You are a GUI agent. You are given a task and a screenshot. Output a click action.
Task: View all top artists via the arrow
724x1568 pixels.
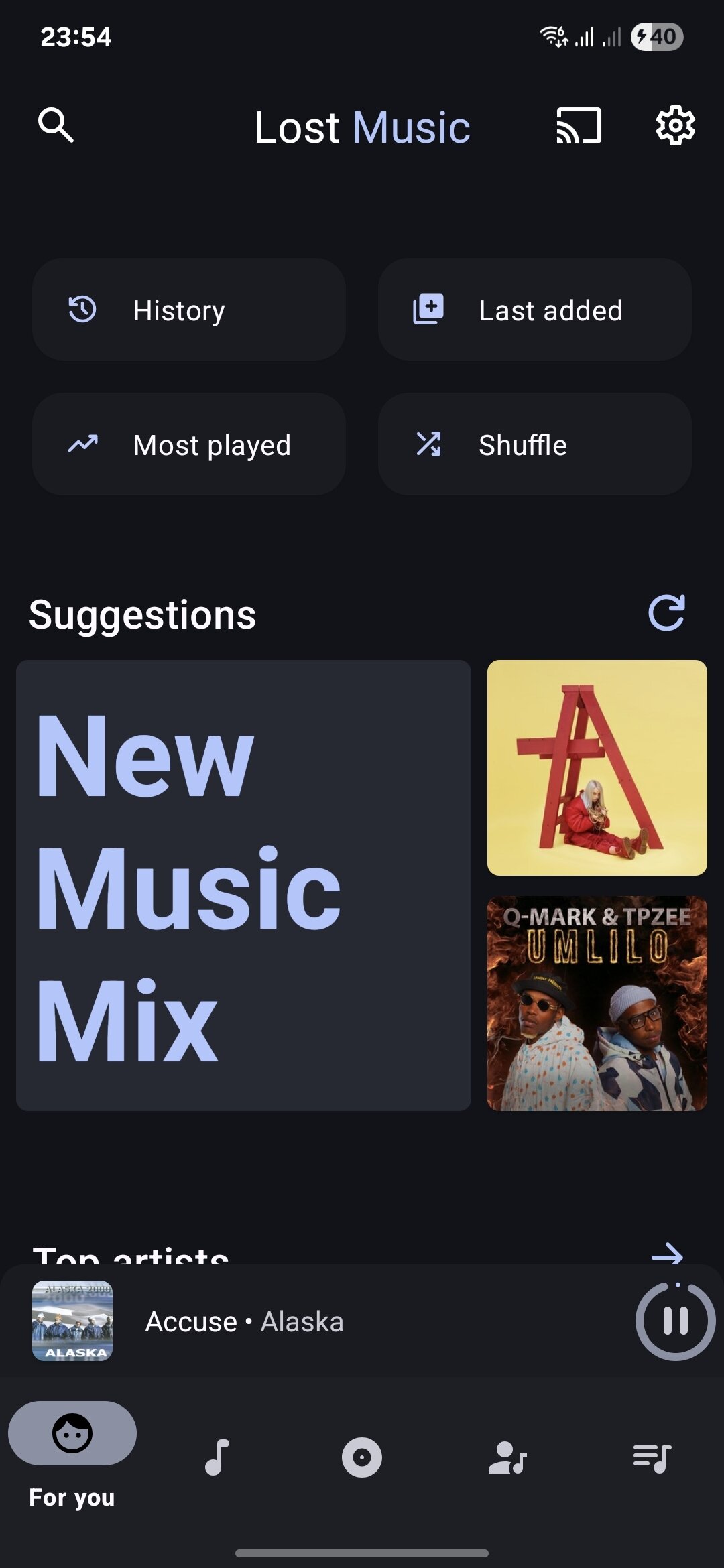pyautogui.click(x=667, y=1253)
